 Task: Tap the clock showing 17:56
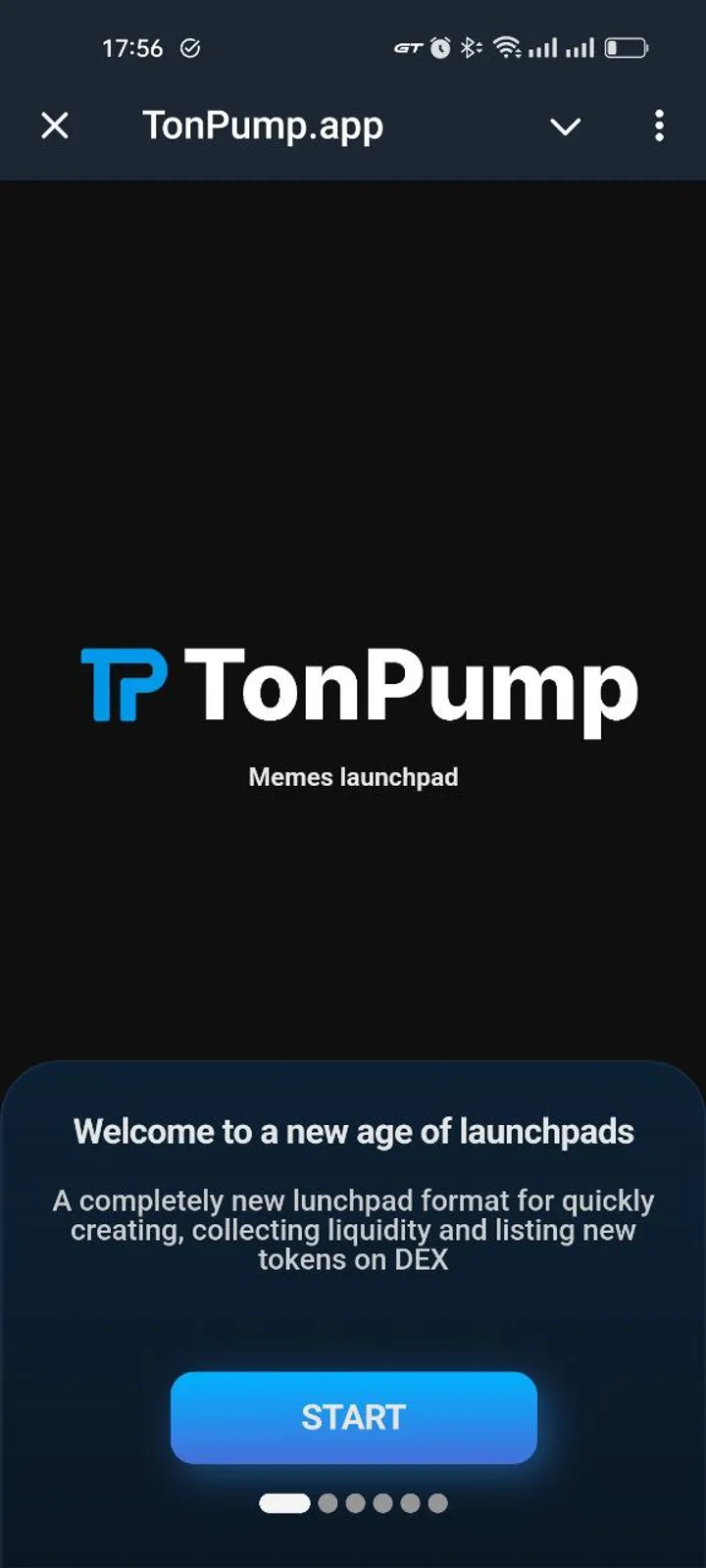tap(133, 46)
